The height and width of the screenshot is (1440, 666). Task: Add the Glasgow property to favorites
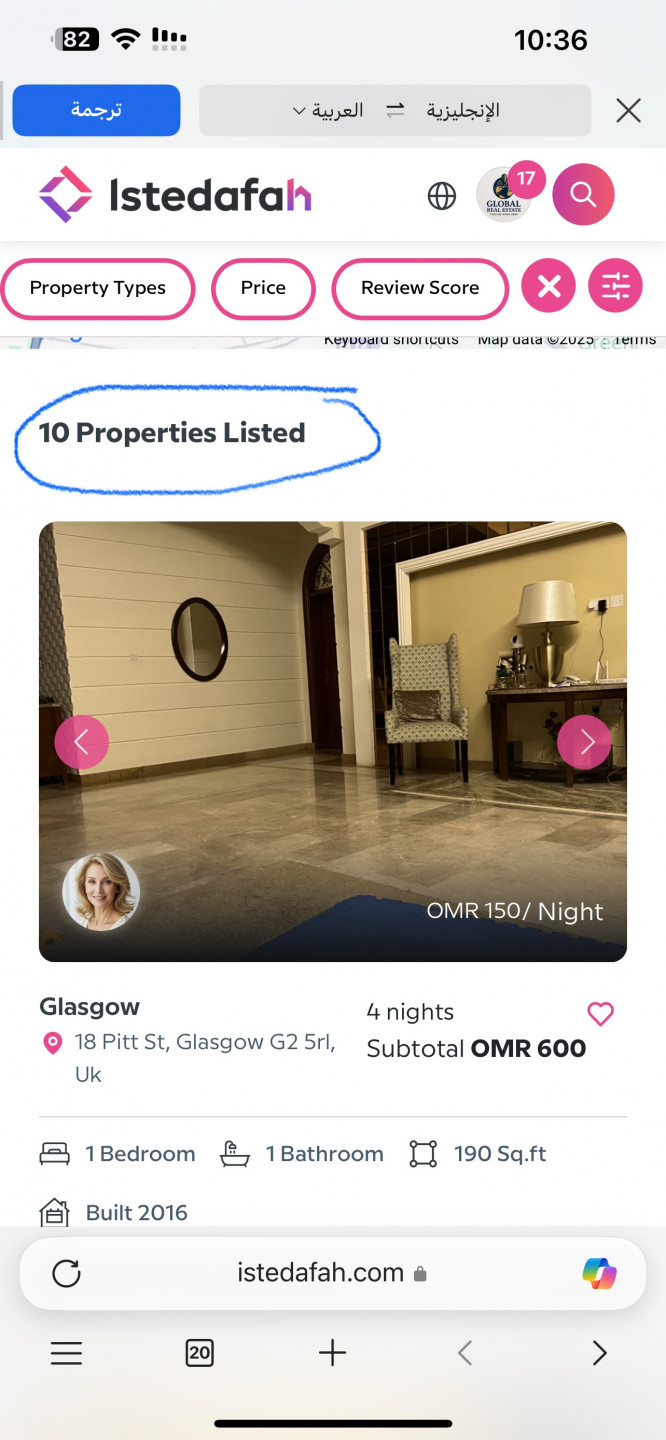pos(600,1014)
